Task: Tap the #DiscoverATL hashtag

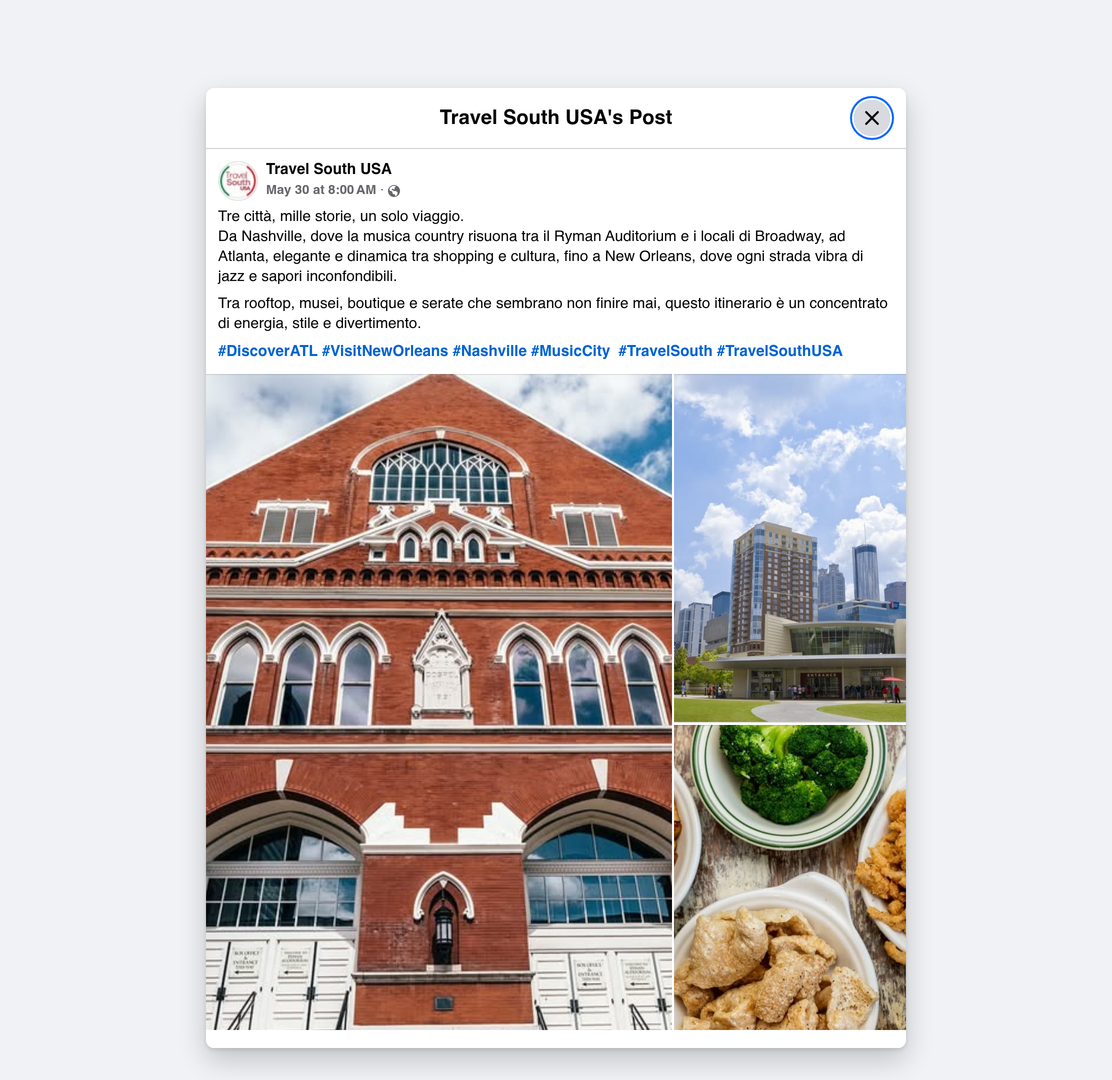Action: (x=267, y=351)
